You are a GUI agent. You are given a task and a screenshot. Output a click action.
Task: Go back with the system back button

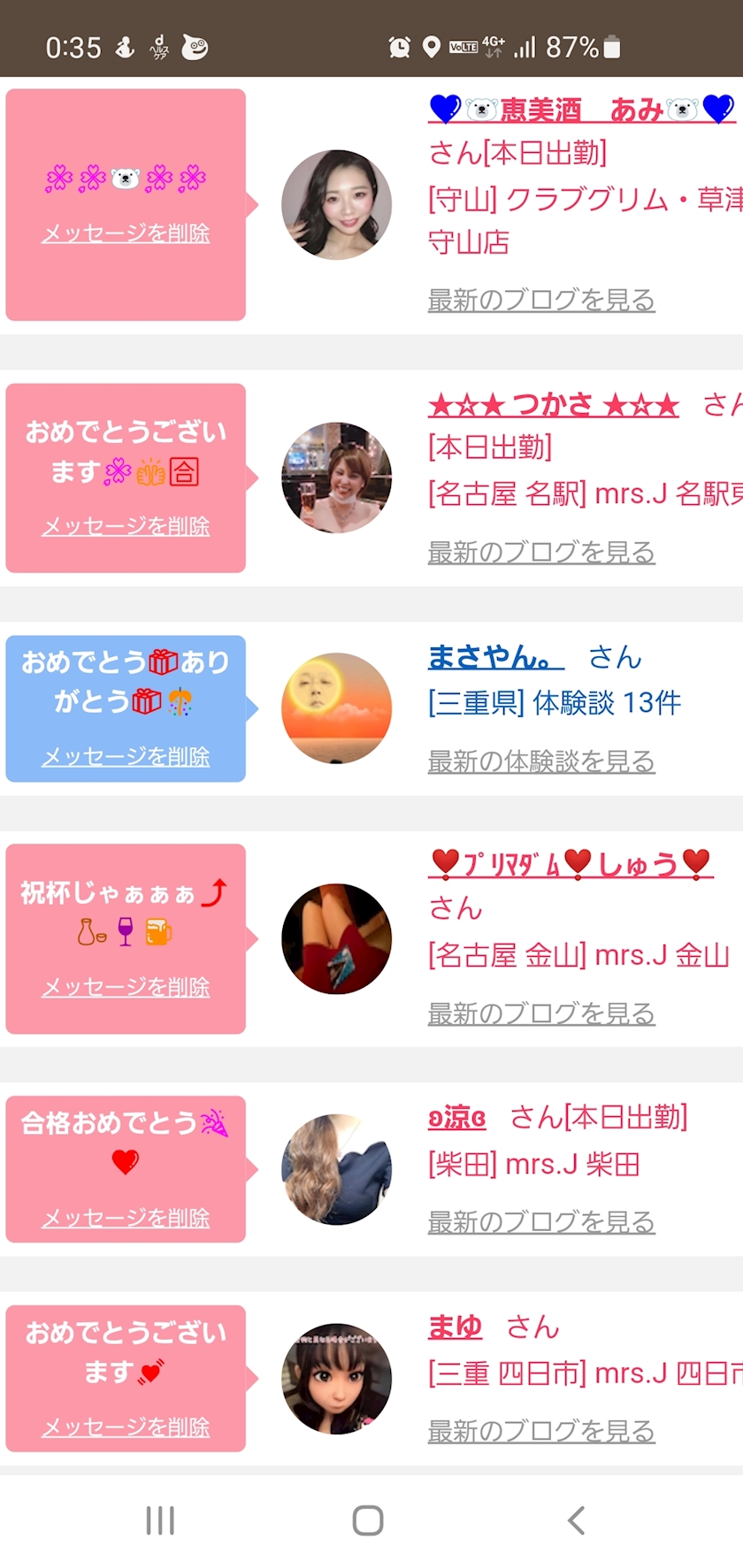[576, 1521]
